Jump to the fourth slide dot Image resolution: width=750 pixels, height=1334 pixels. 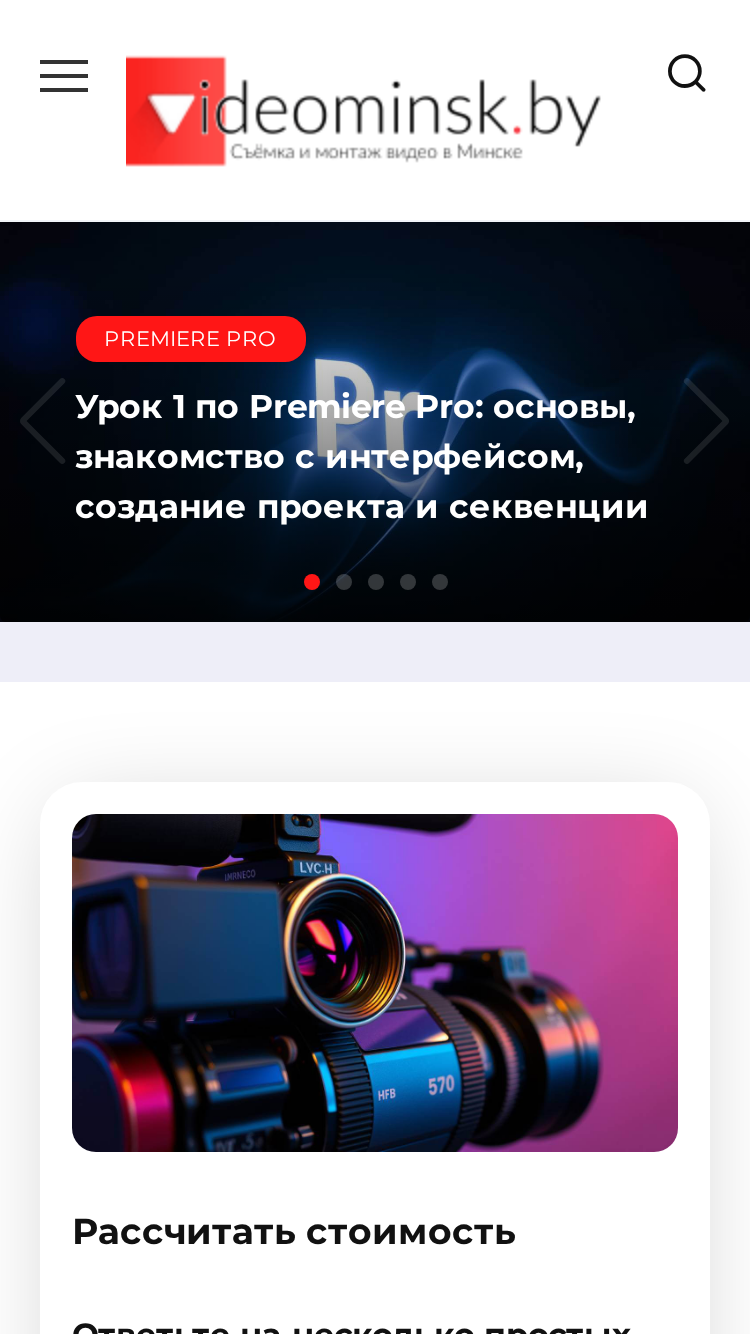[408, 582]
